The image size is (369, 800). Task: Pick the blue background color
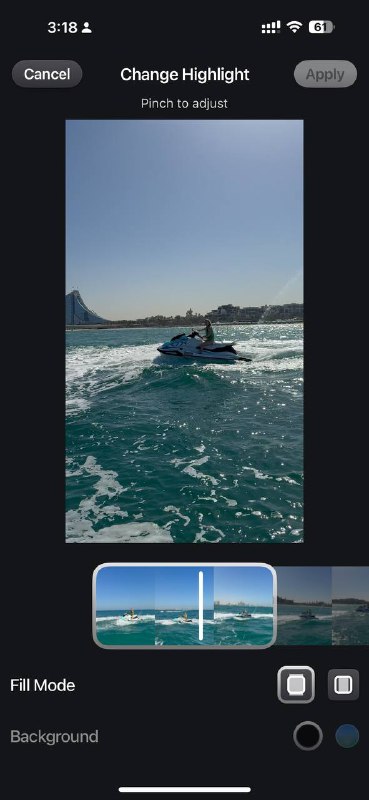tap(347, 737)
